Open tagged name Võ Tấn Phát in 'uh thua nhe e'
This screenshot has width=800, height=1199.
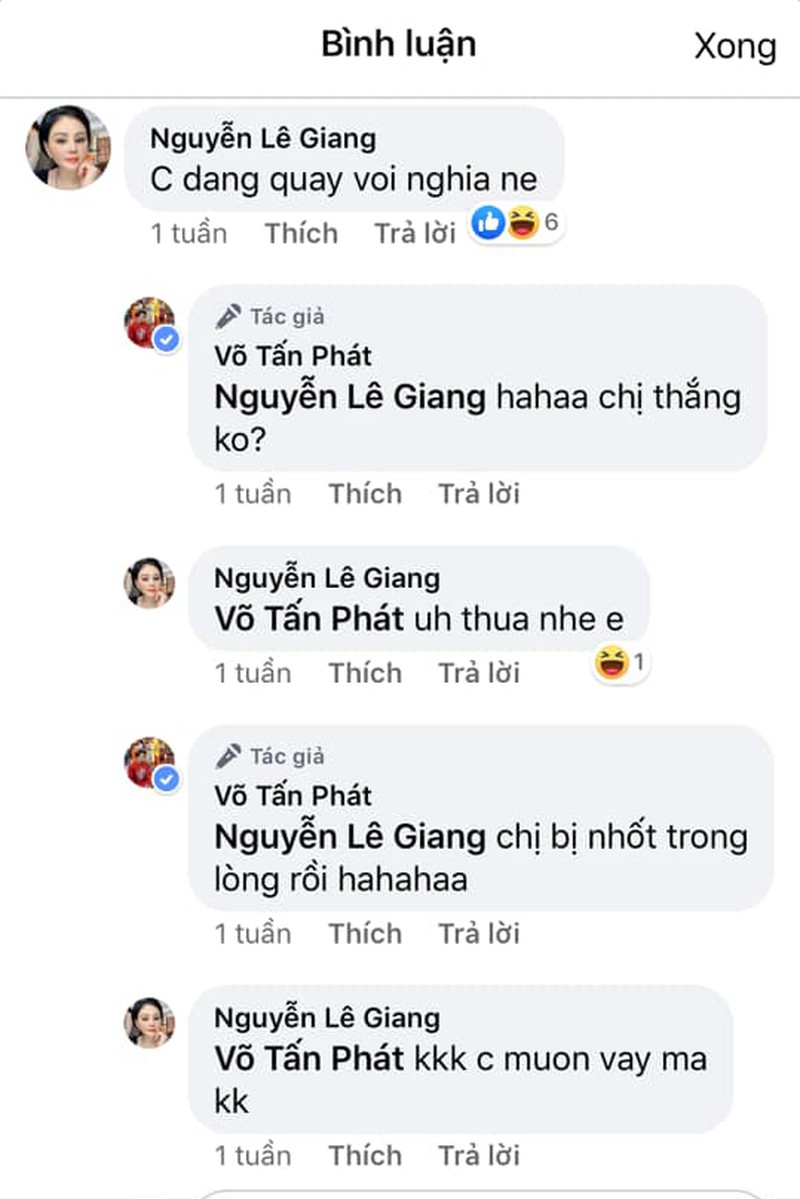[x=309, y=619]
